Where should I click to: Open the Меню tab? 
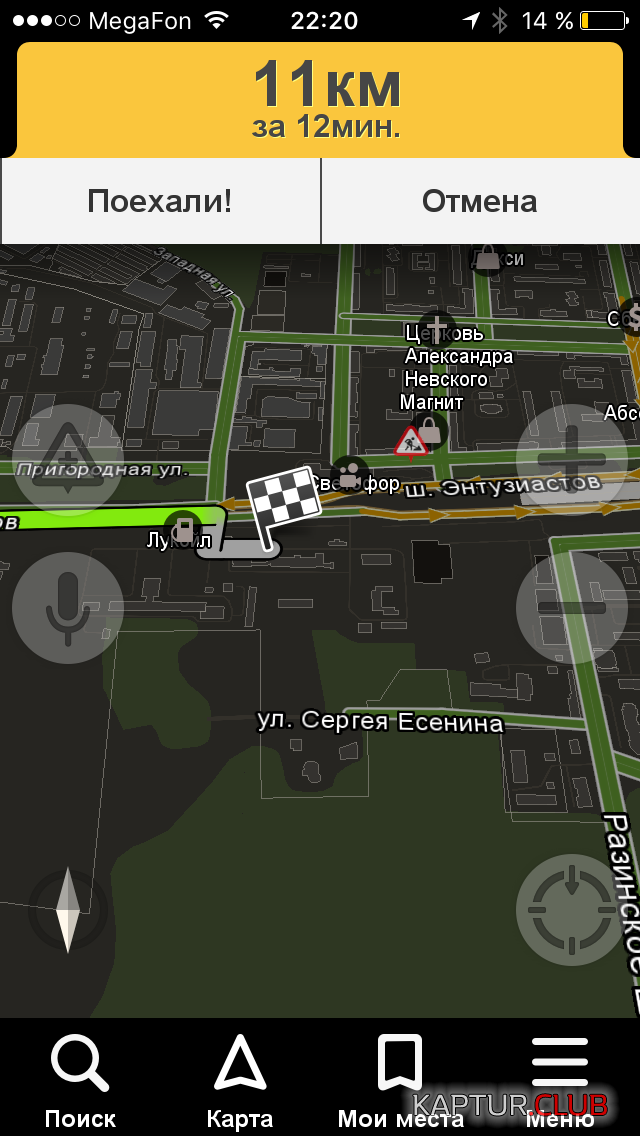(560, 1080)
